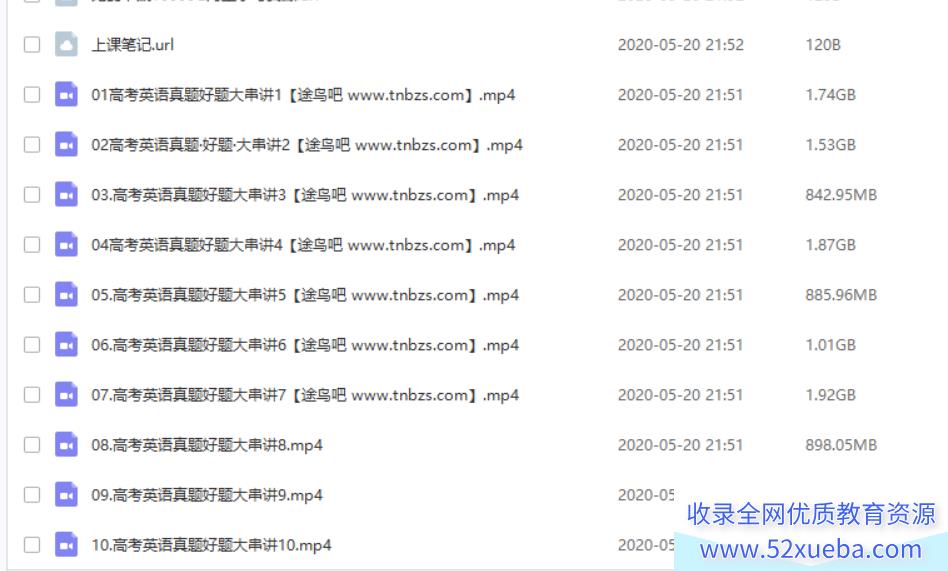Open video 02高考英语真题·好题·大串讲2
The image size is (948, 571).
coord(306,145)
